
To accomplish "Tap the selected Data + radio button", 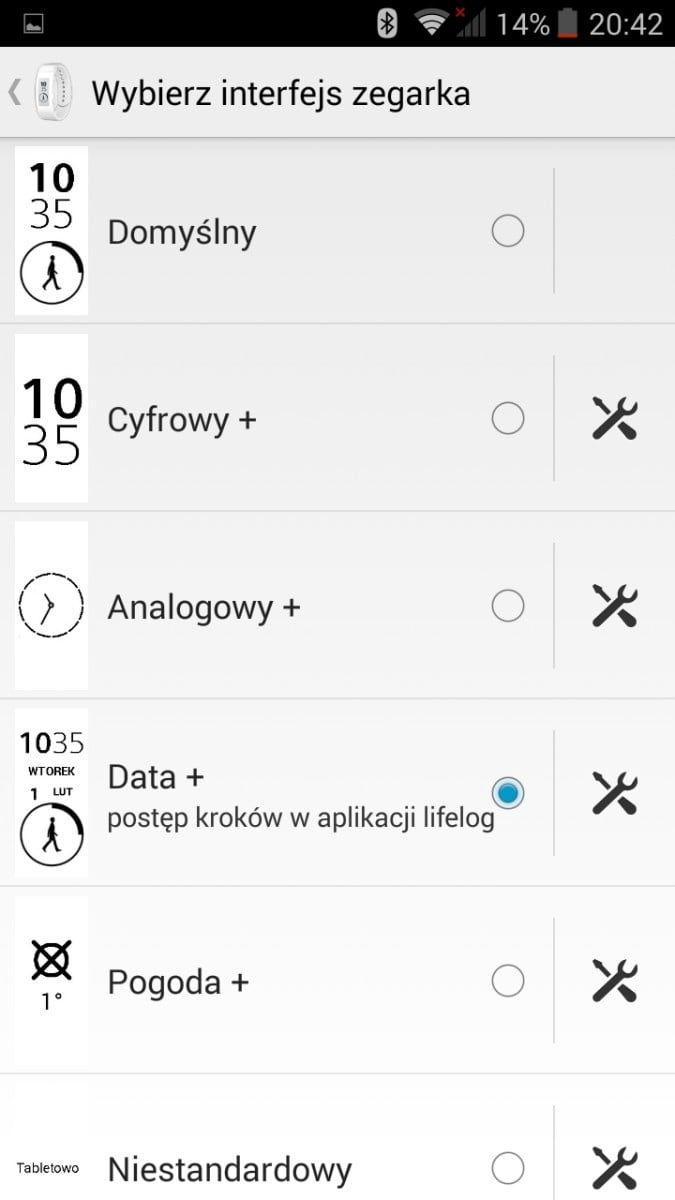I will [508, 793].
